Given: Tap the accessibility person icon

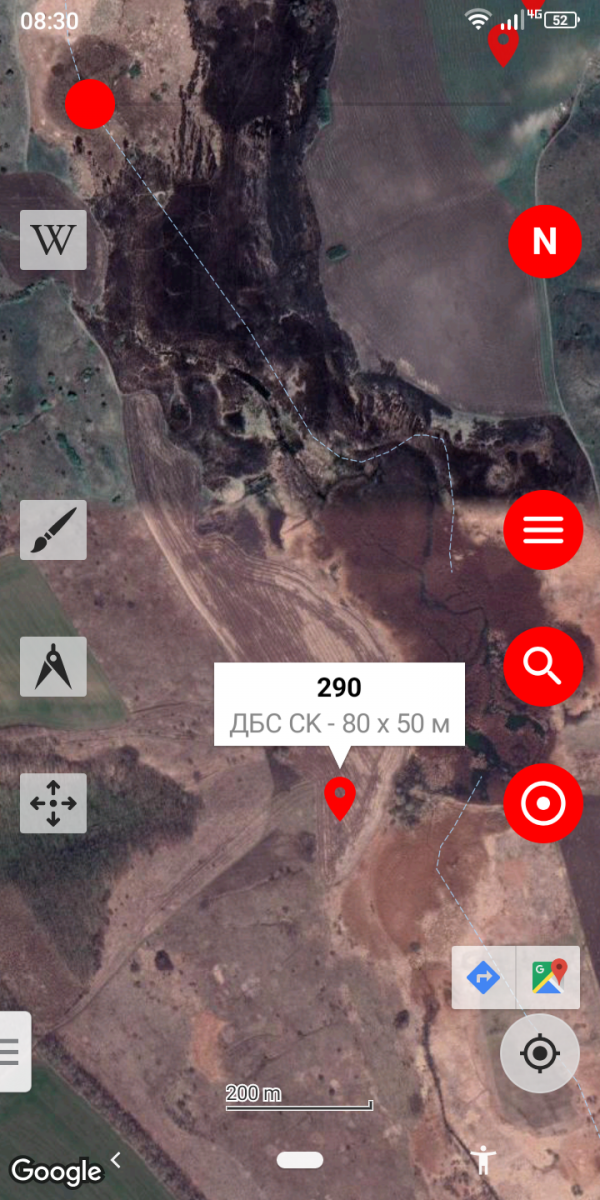Looking at the screenshot, I should point(485,1161).
